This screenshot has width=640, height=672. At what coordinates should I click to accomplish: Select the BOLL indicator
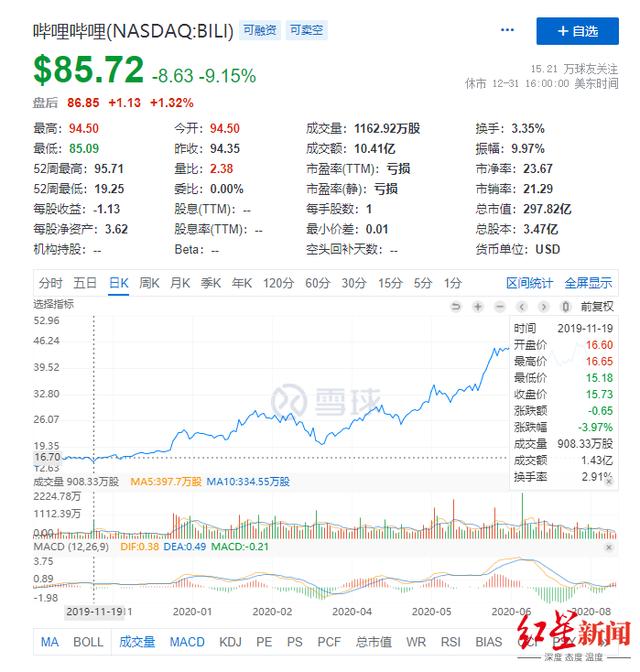point(88,642)
